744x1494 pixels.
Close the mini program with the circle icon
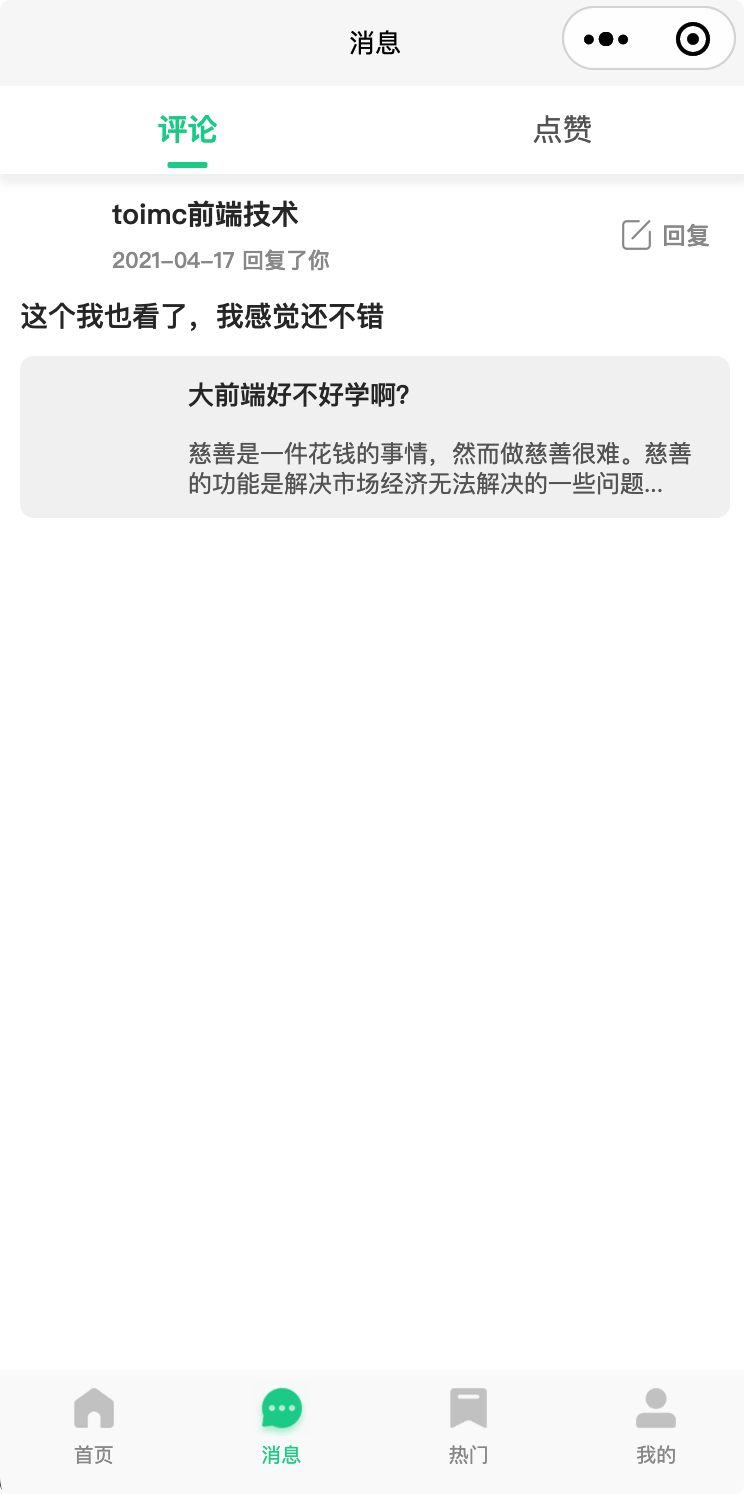tap(692, 40)
